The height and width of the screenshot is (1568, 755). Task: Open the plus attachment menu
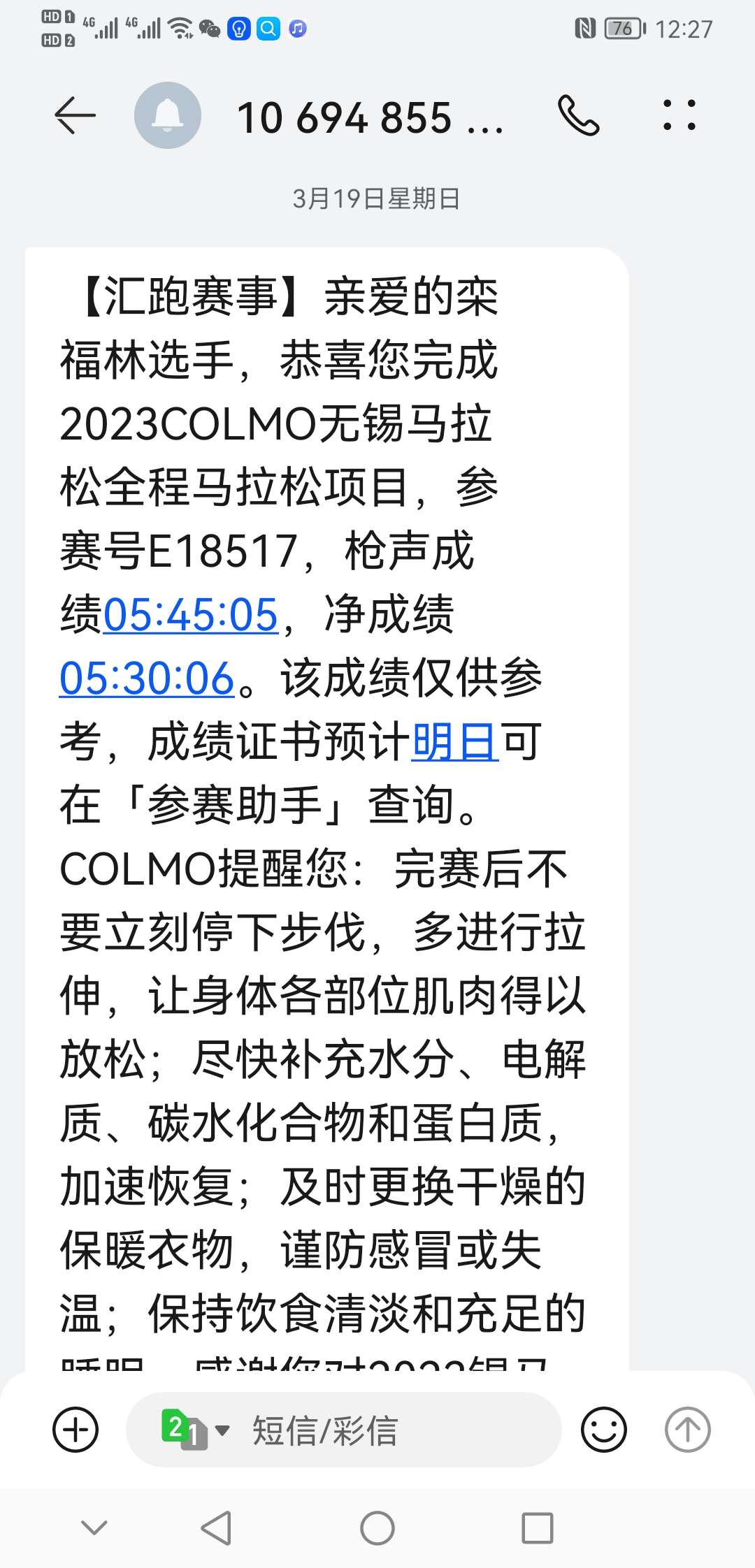pyautogui.click(x=75, y=1430)
